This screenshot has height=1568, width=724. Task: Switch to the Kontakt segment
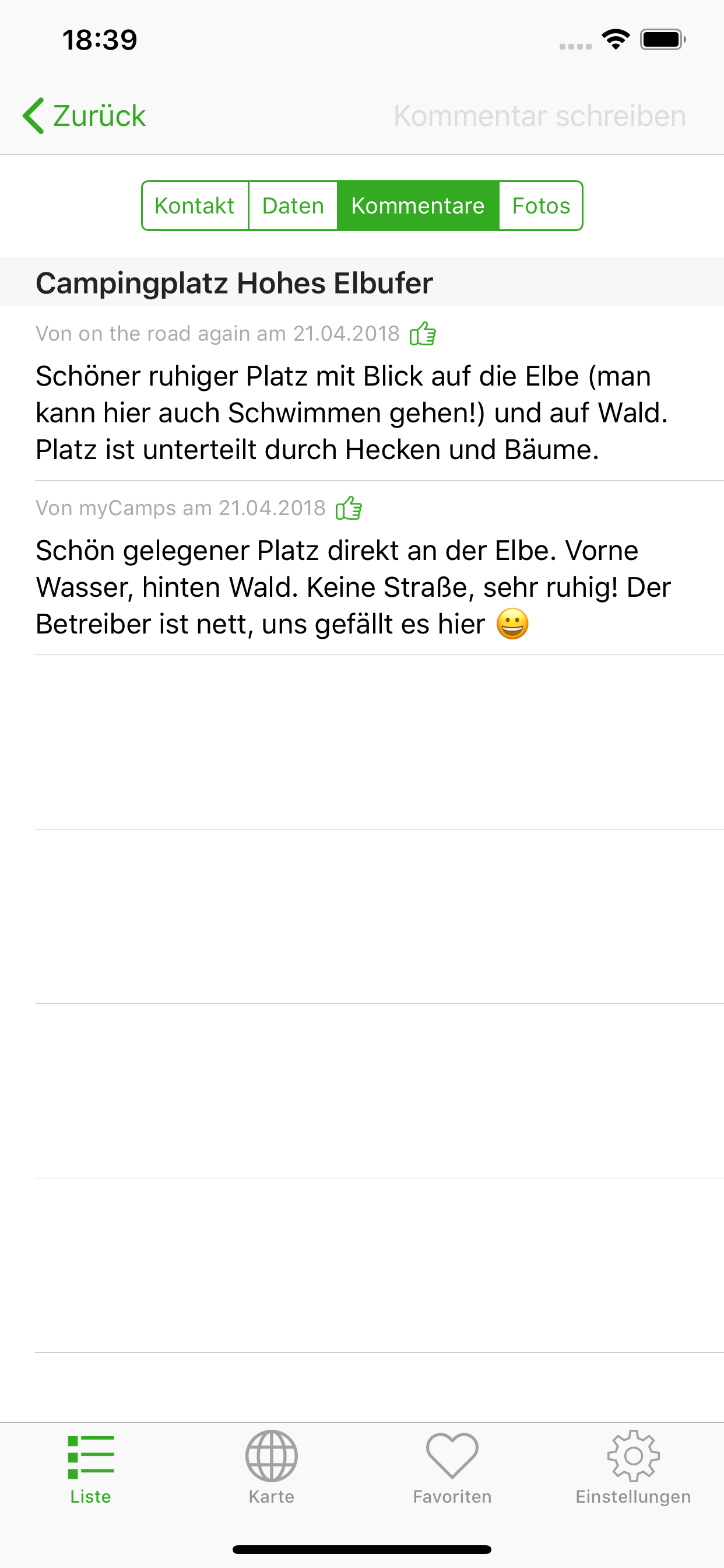coord(195,206)
